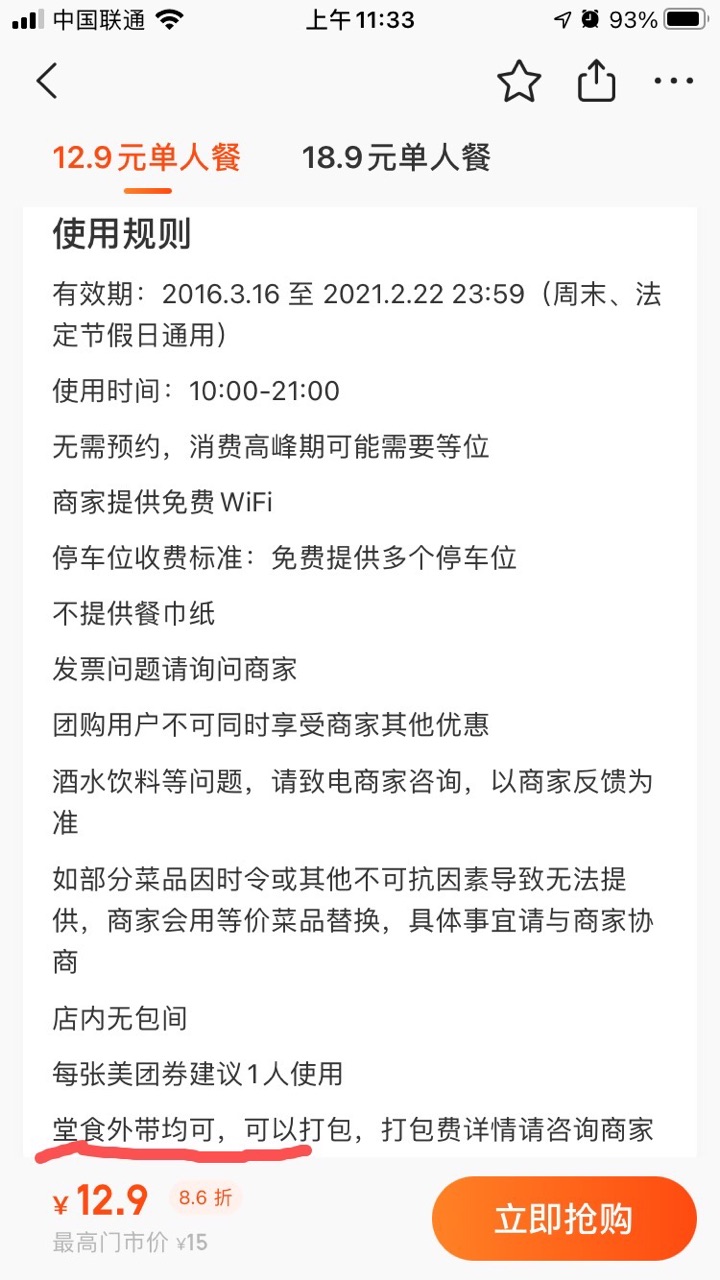The width and height of the screenshot is (720, 1280).
Task: Tap 立即抢购 to buy now
Action: [x=563, y=1219]
